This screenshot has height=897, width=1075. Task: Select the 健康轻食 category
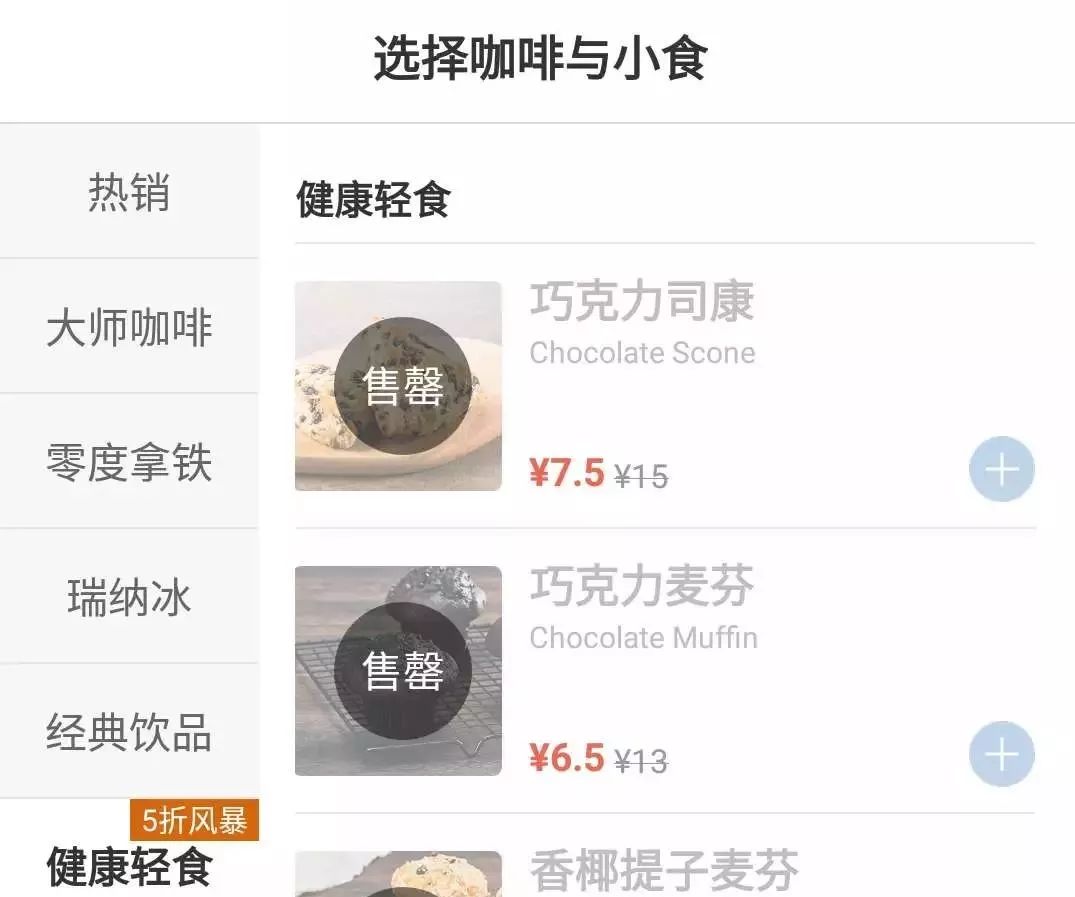[129, 865]
